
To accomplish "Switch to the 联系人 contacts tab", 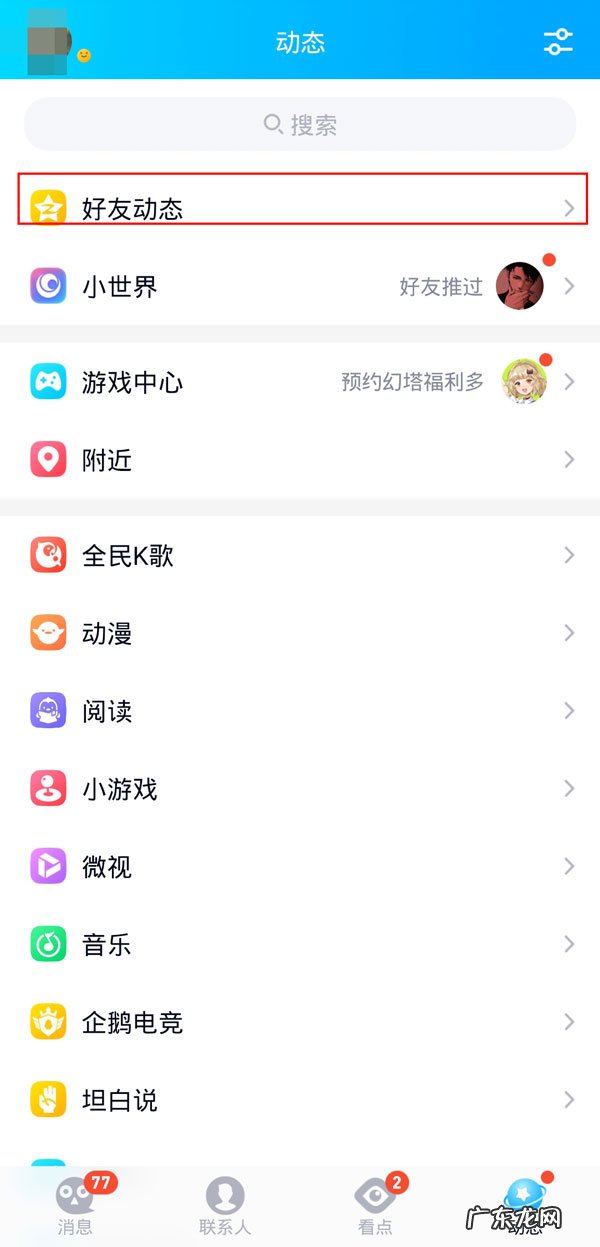I will pos(225,1205).
